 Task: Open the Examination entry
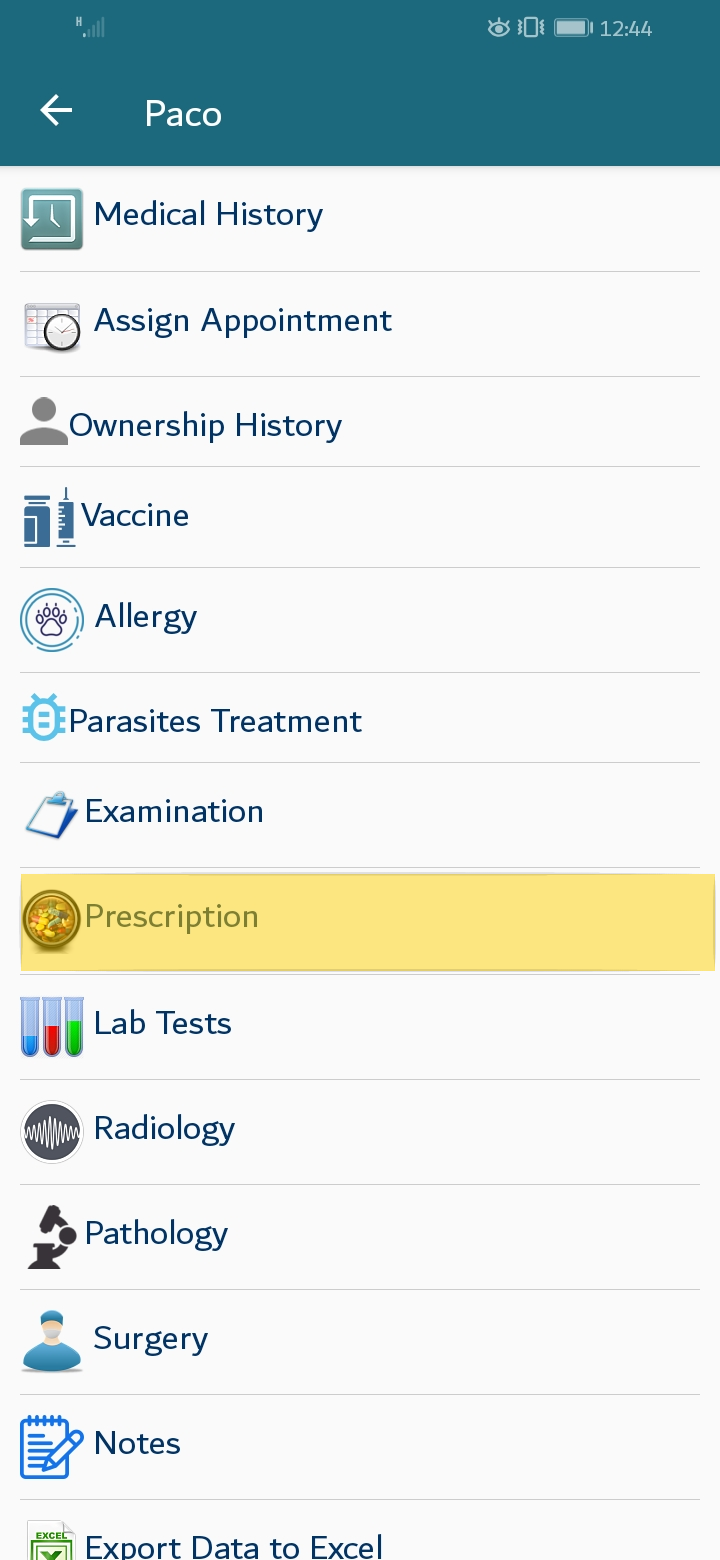click(x=360, y=815)
